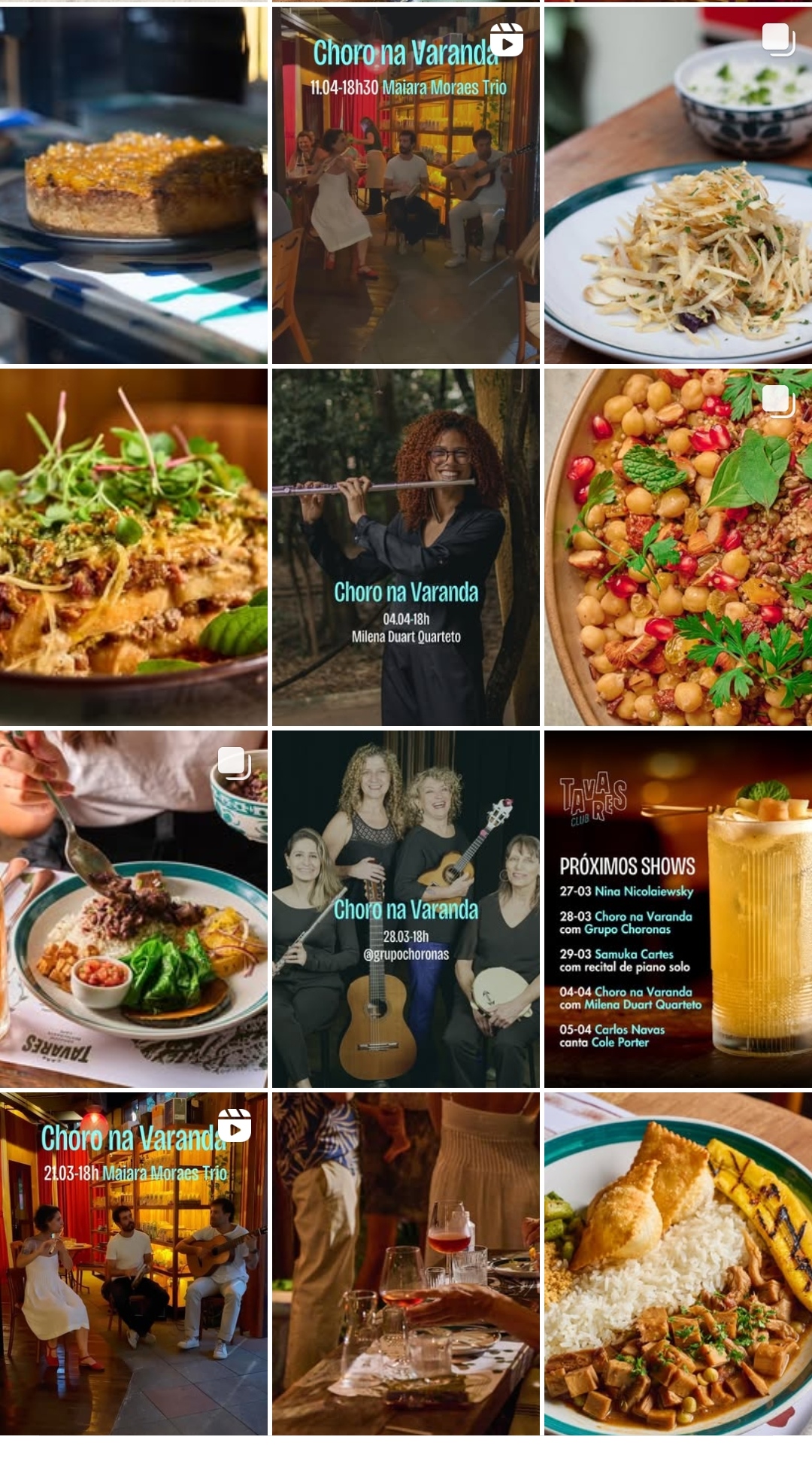Open the chickpea pomegranate salad post
The height and width of the screenshot is (1464, 812).
click(678, 547)
